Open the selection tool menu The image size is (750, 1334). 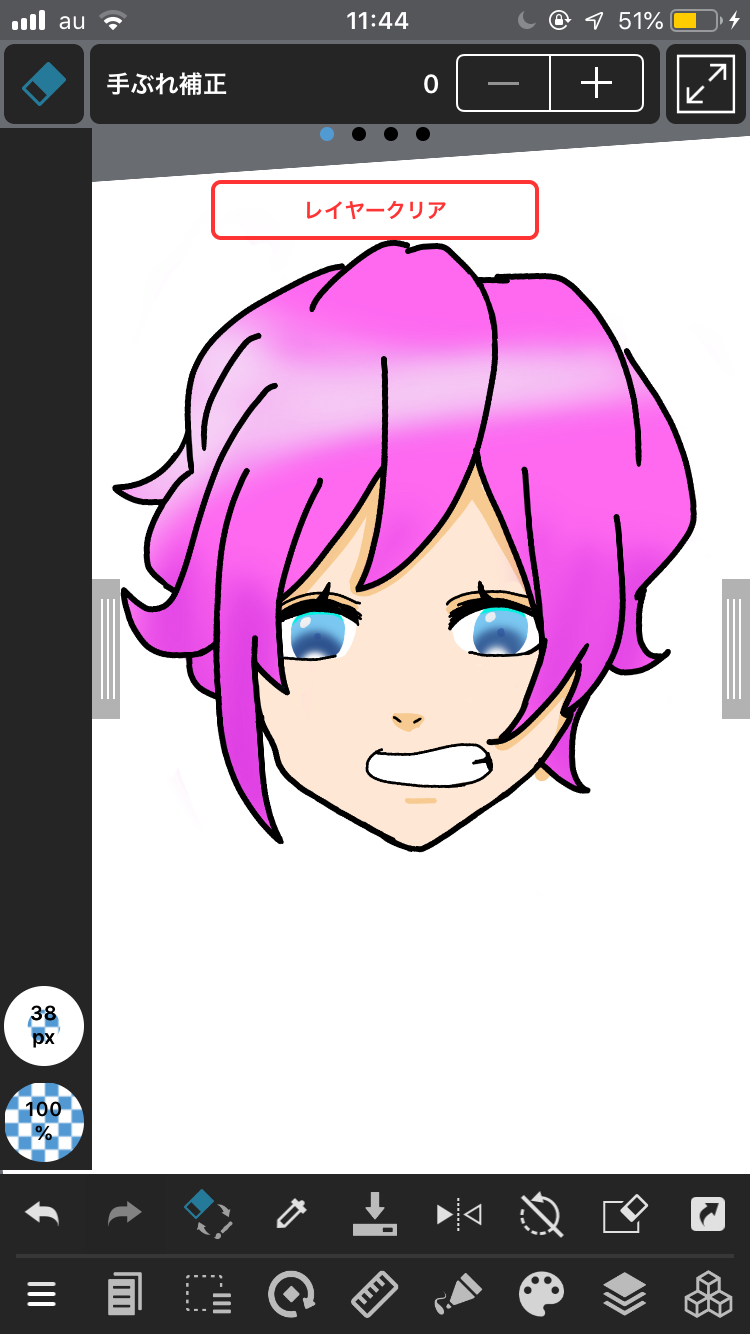[x=208, y=1297]
